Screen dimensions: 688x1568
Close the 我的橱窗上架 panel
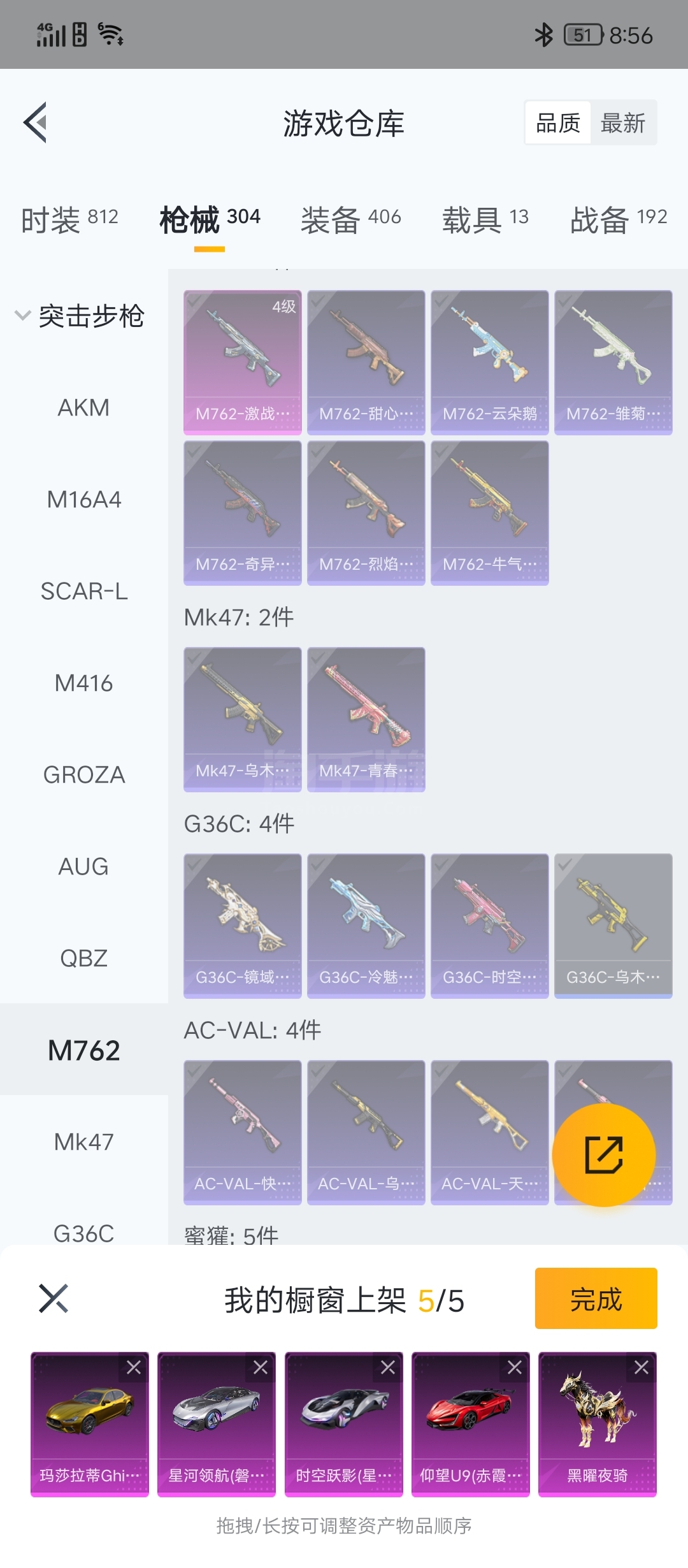(x=54, y=1298)
